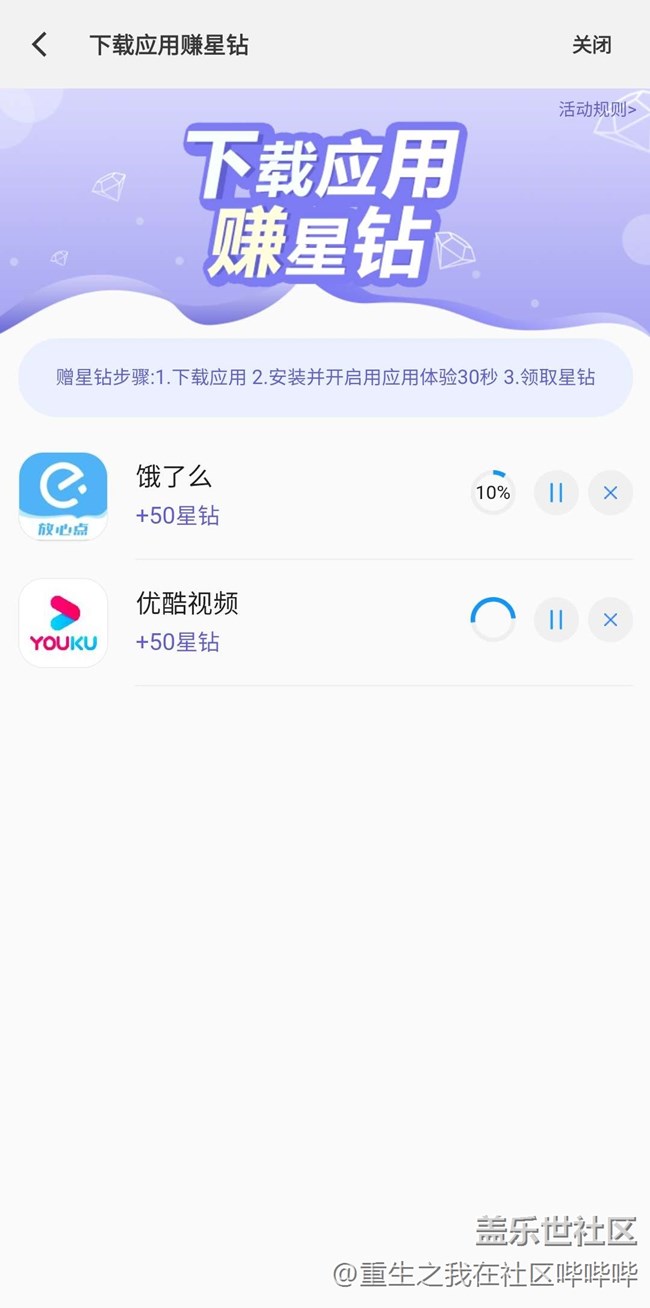The width and height of the screenshot is (650, 1308).
Task: Pause the 饿了么 download
Action: (x=556, y=493)
